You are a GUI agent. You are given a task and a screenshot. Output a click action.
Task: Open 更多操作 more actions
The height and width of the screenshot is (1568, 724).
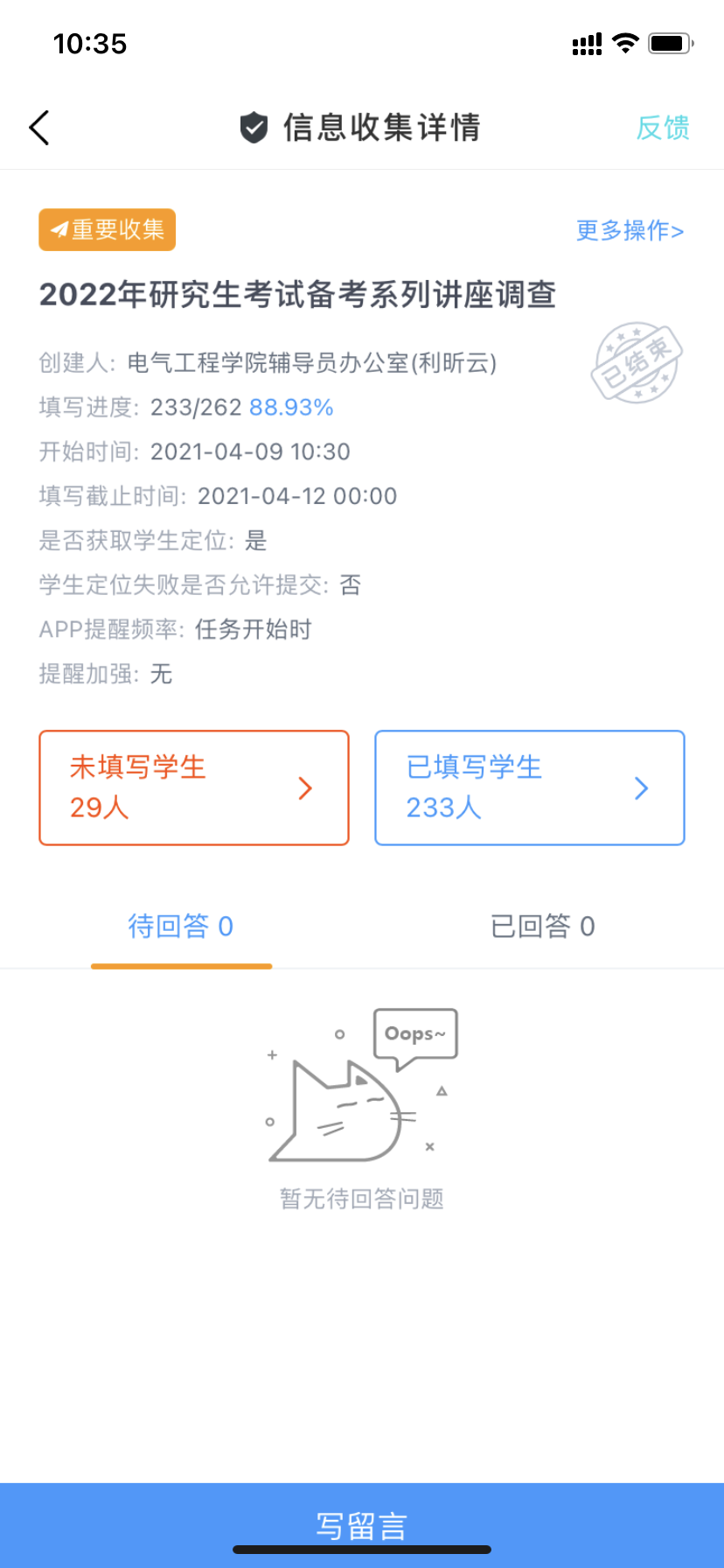click(x=630, y=230)
